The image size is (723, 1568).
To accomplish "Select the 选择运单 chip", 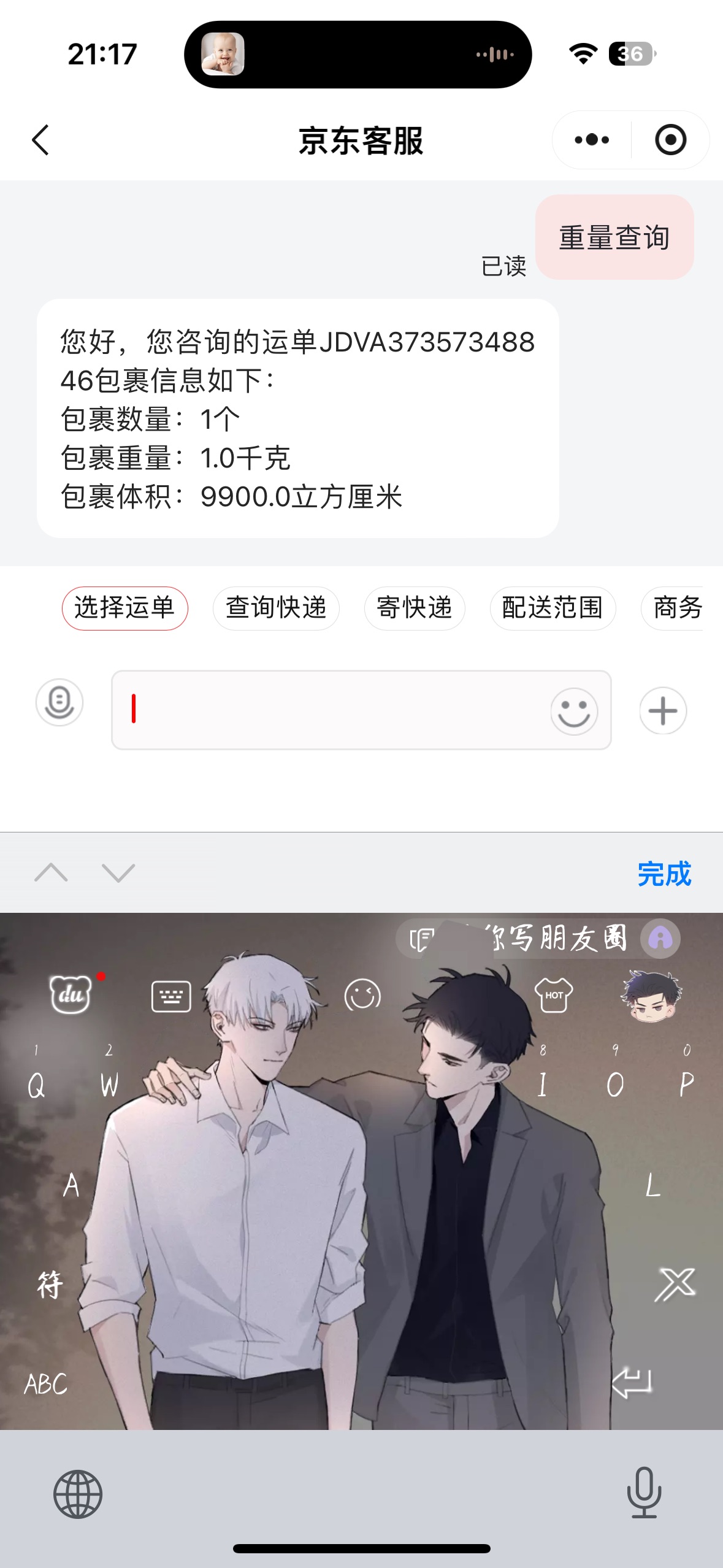I will [124, 608].
